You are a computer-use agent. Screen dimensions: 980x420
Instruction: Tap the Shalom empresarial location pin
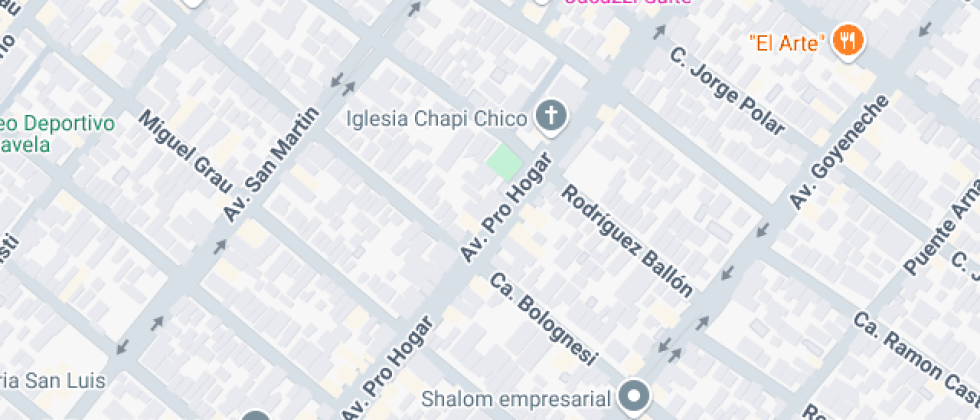pos(632,397)
